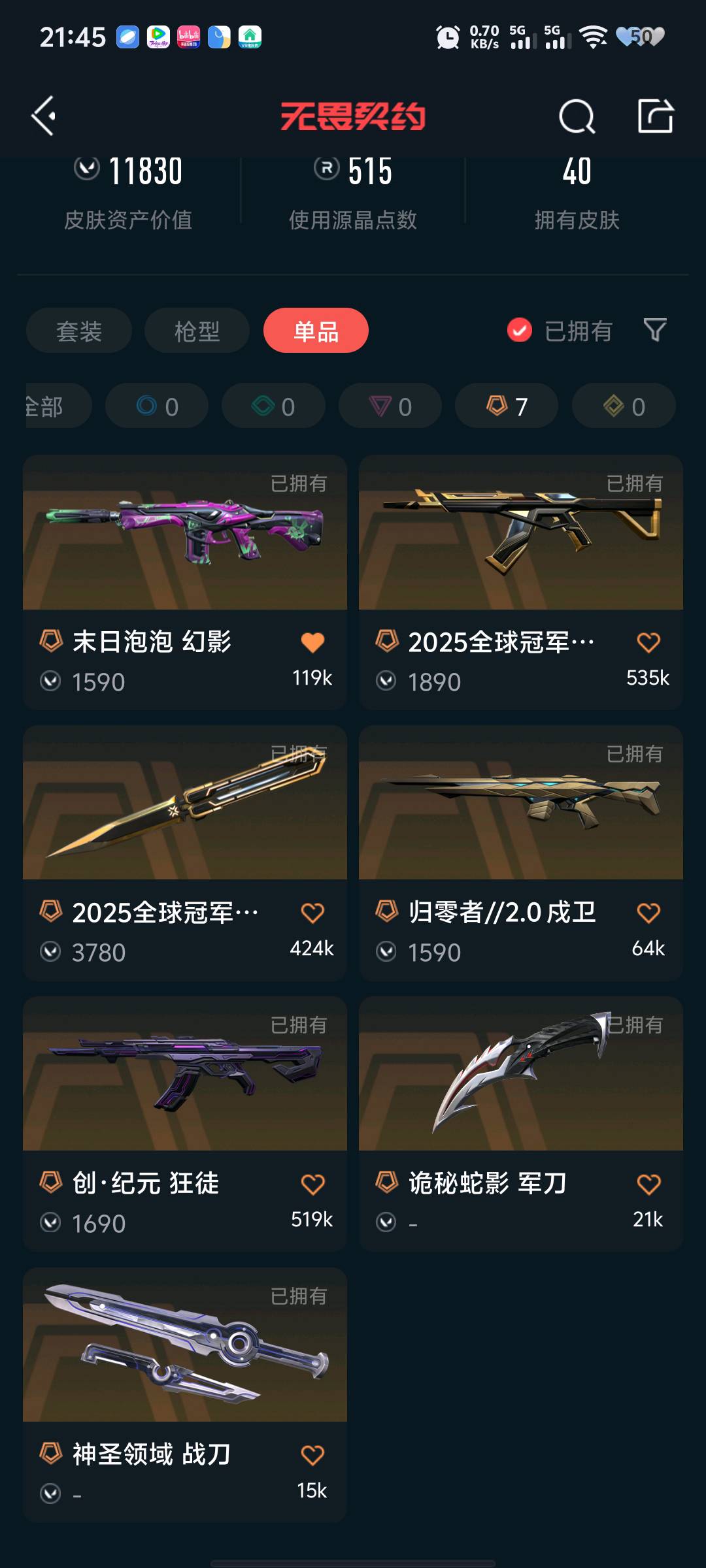Share this skin inventory page

(x=655, y=116)
